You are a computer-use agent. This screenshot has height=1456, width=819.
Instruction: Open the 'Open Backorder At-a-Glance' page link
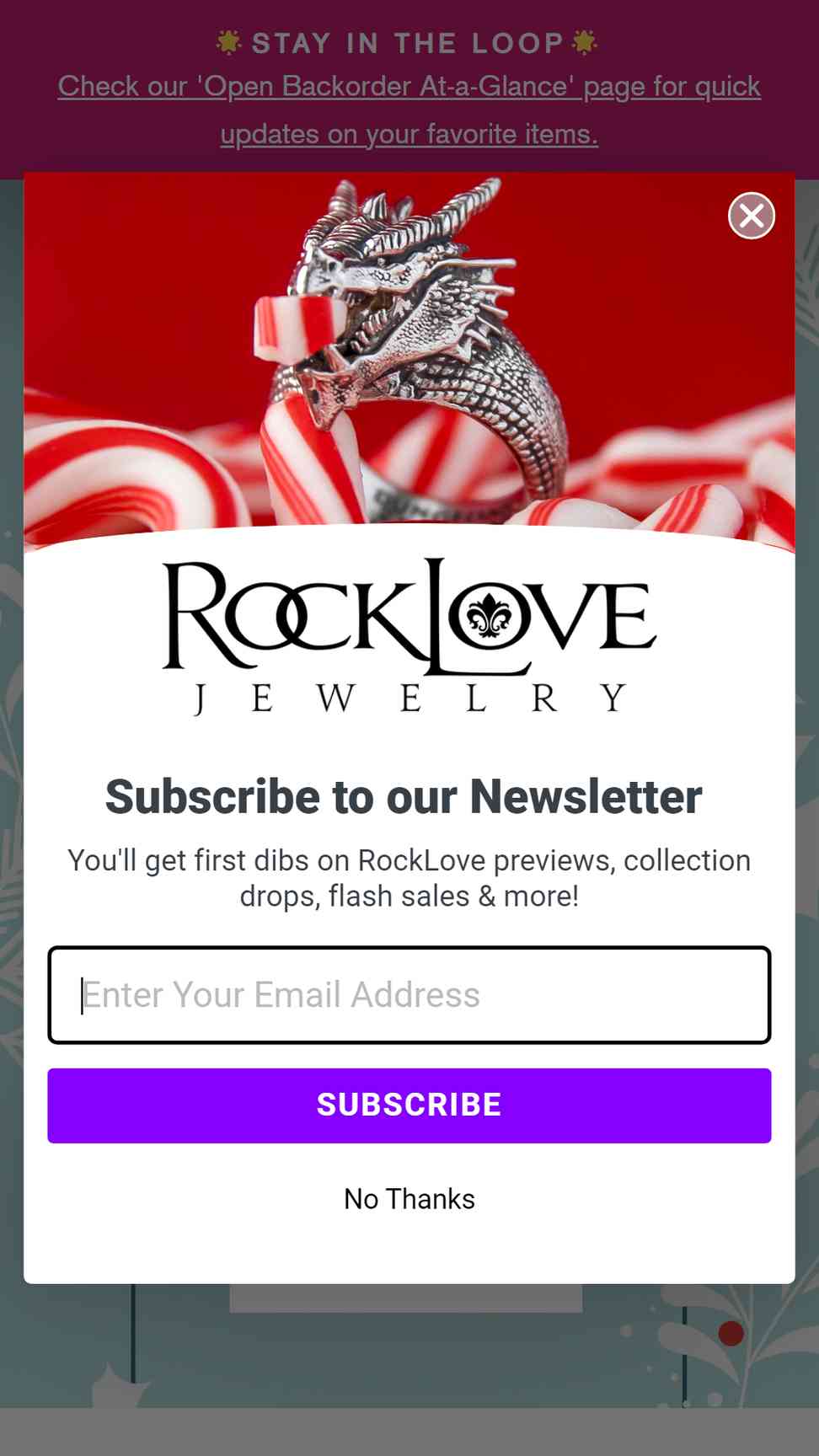point(409,110)
